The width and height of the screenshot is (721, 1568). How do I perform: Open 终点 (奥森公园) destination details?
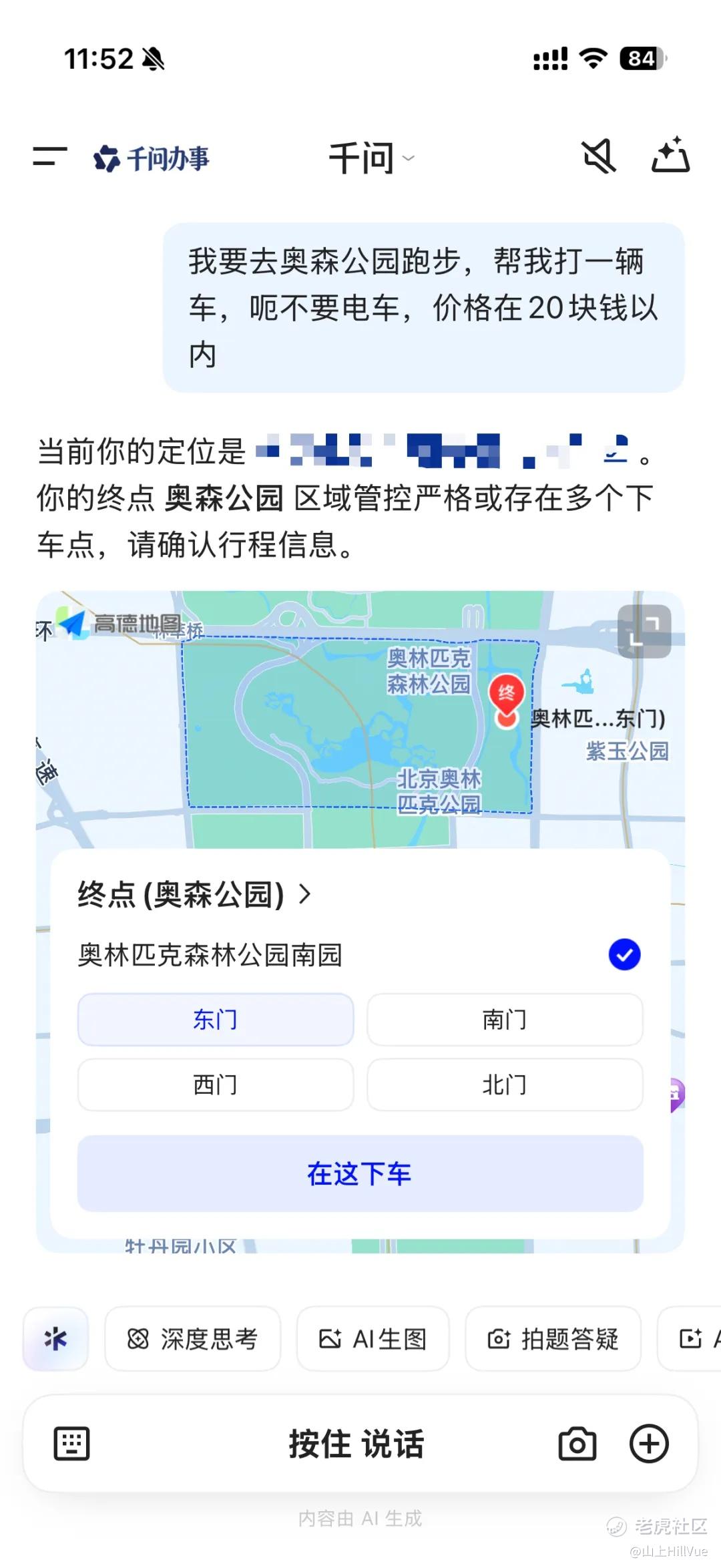pyautogui.click(x=194, y=894)
